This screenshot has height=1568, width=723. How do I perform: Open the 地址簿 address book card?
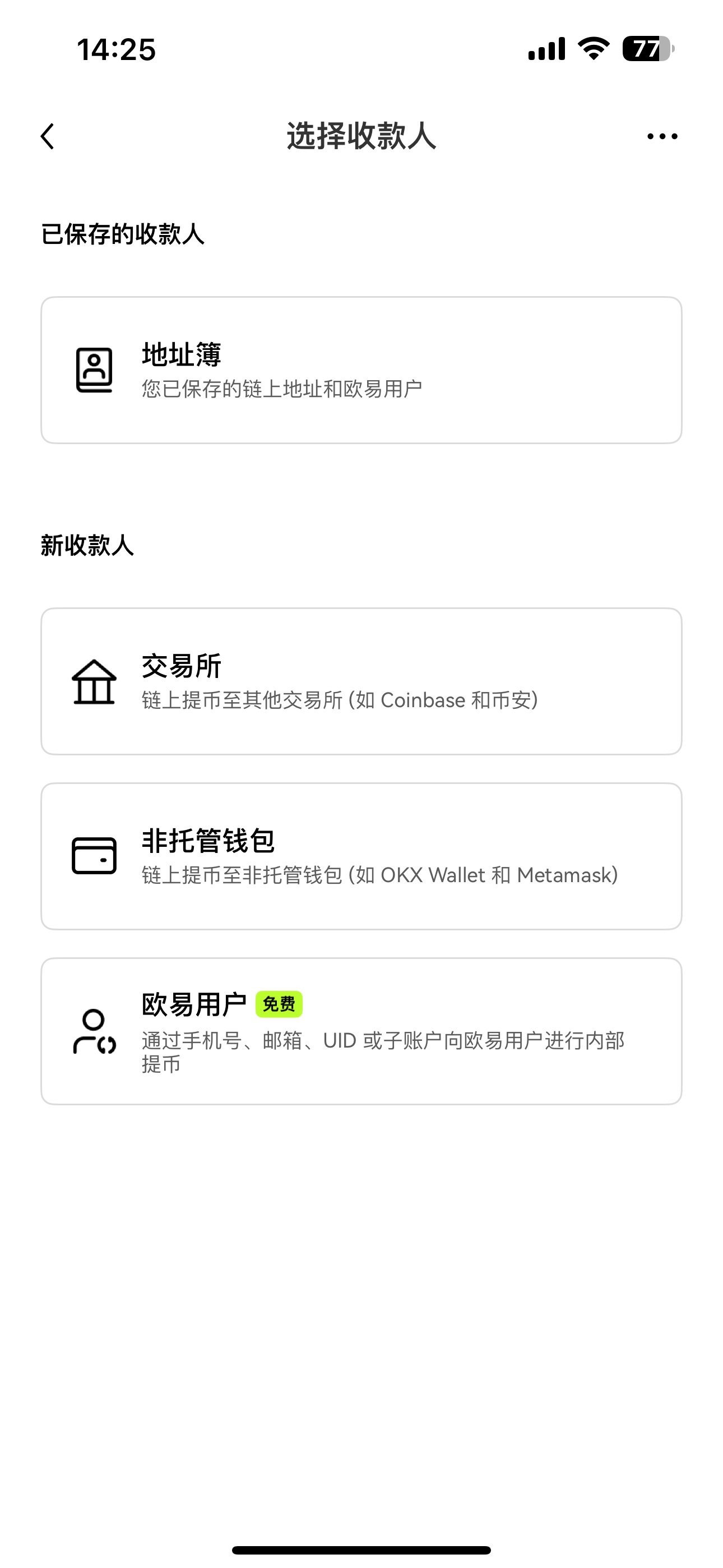[361, 370]
